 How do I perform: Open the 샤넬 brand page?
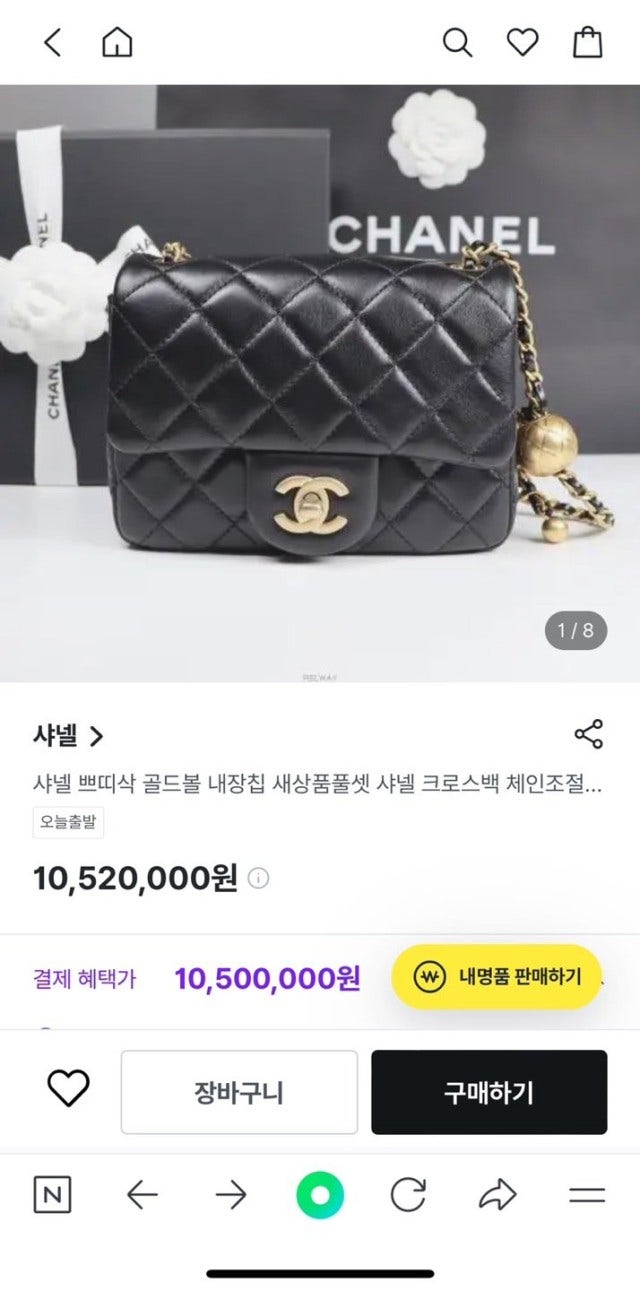pos(68,737)
